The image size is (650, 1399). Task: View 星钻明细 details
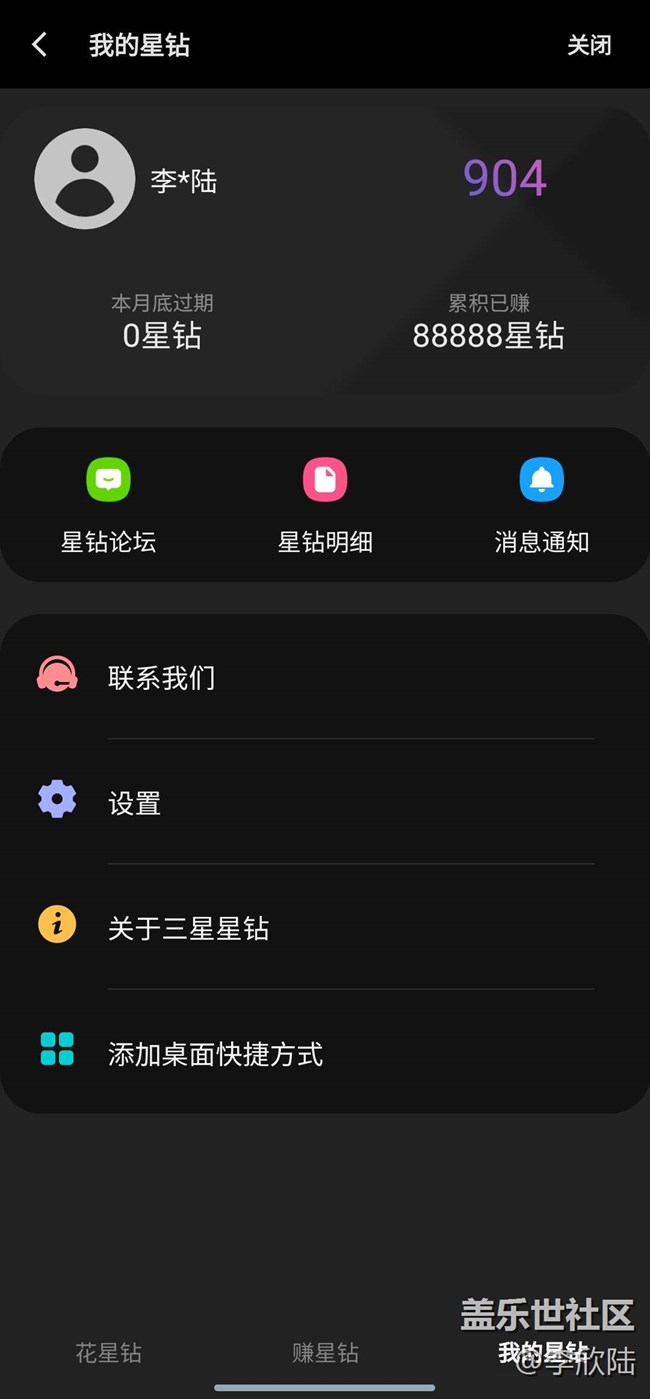(325, 505)
